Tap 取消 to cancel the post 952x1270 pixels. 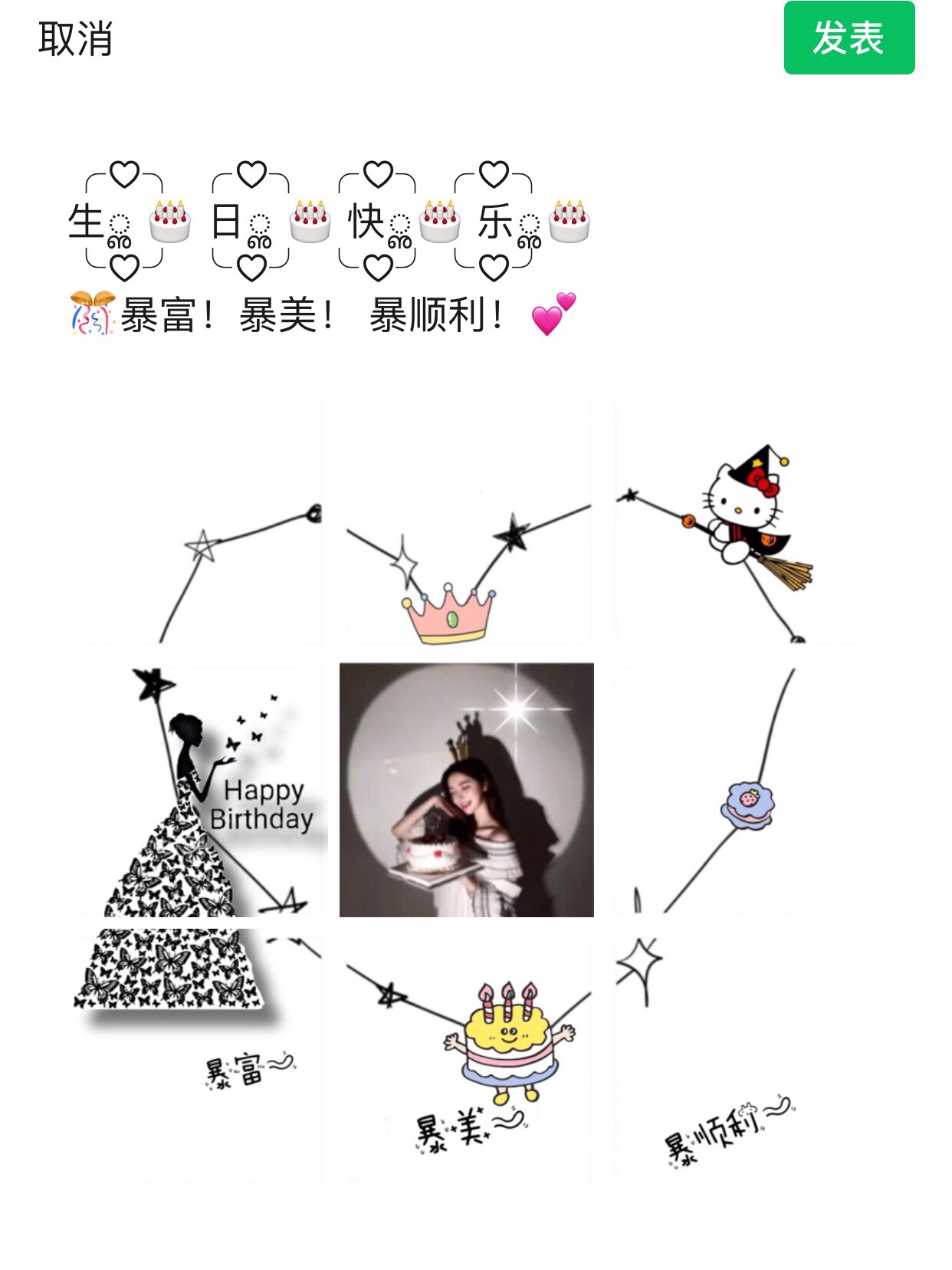click(75, 38)
